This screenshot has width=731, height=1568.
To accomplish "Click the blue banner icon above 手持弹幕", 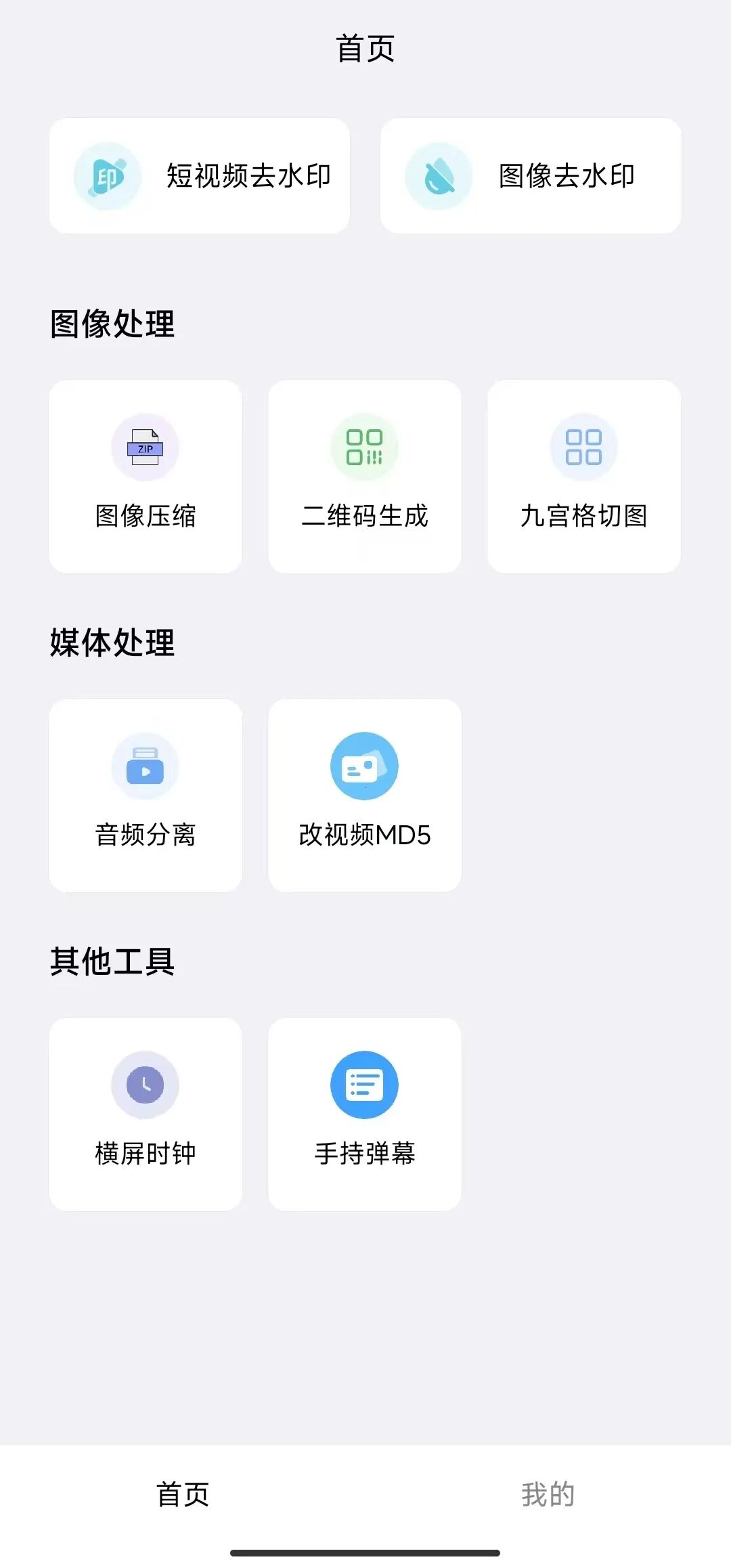I will click(x=364, y=1085).
